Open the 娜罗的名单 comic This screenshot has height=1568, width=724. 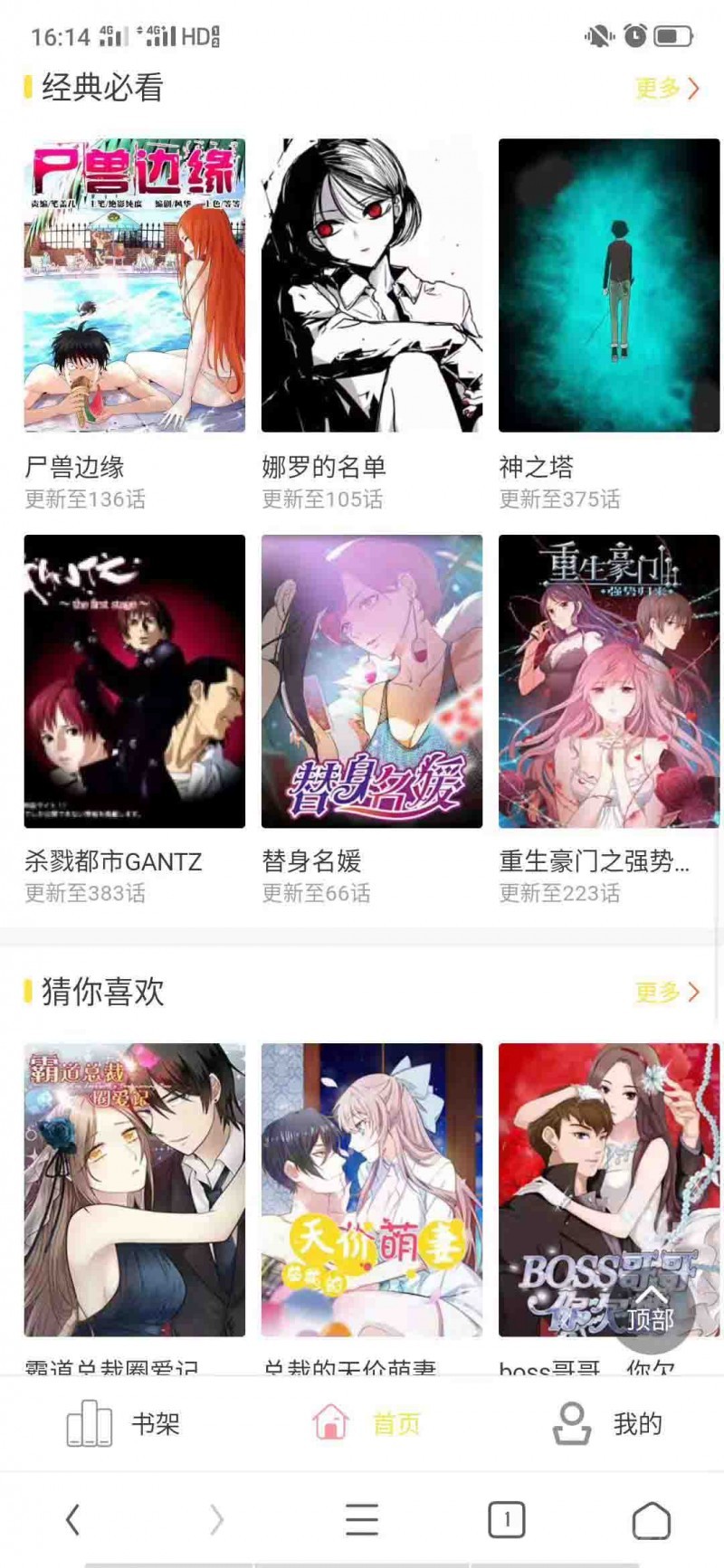(371, 285)
